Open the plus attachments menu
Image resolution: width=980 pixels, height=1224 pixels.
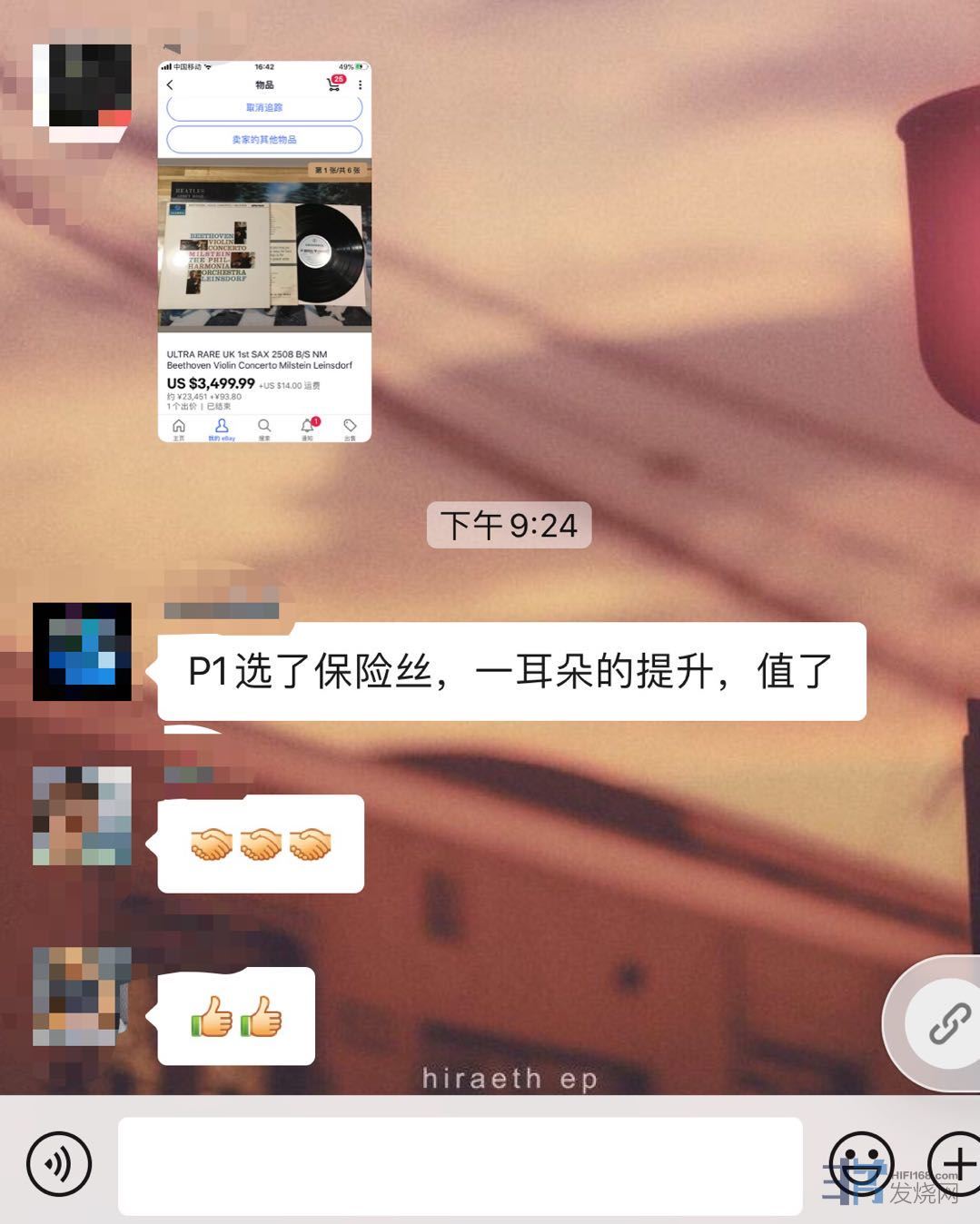click(x=955, y=1163)
